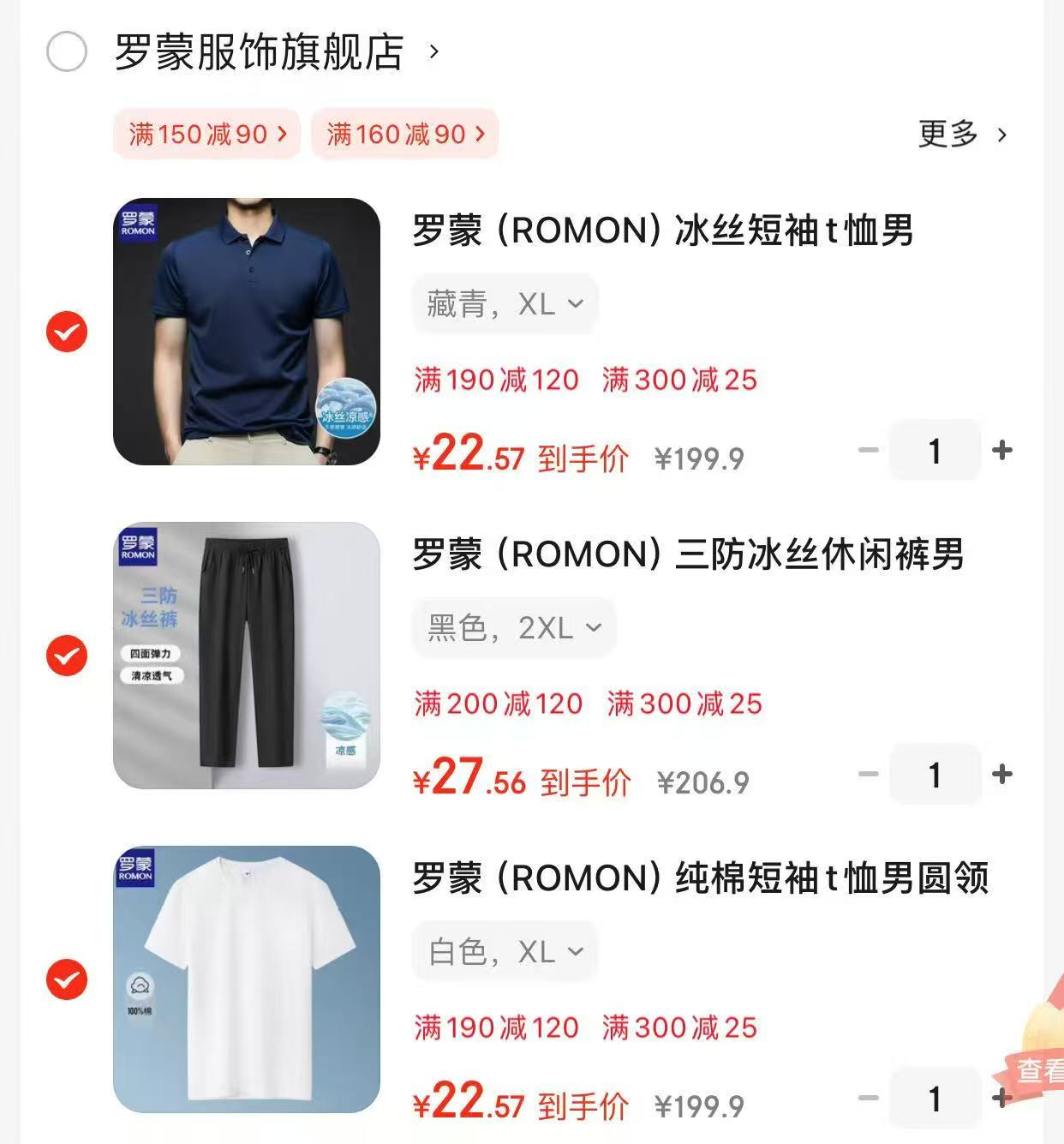Edit the quantity field for the casual pants
The width and height of the screenshot is (1064, 1144).
pos(935,774)
